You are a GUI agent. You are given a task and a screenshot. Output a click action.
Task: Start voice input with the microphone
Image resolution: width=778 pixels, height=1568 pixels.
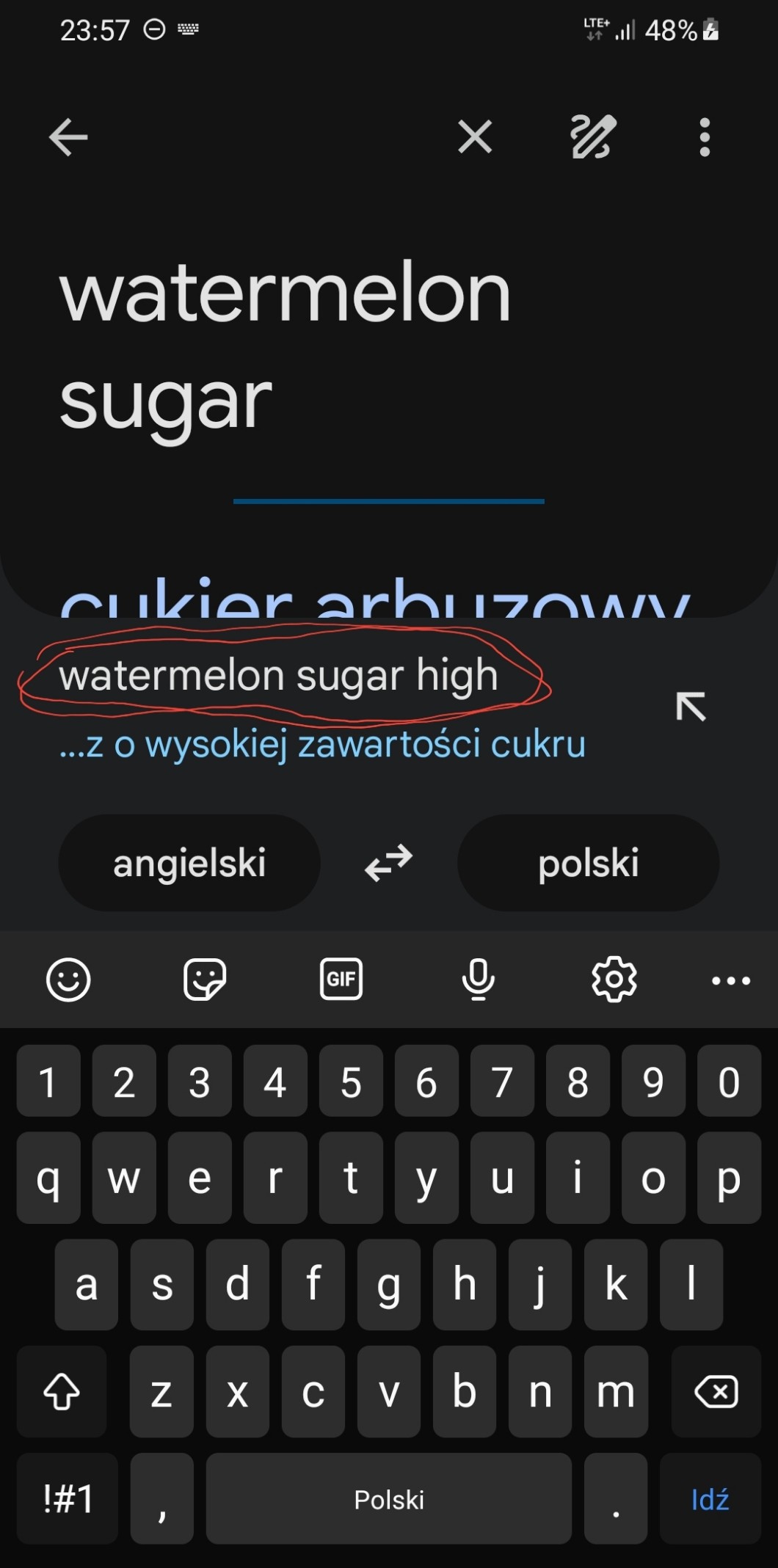point(478,980)
